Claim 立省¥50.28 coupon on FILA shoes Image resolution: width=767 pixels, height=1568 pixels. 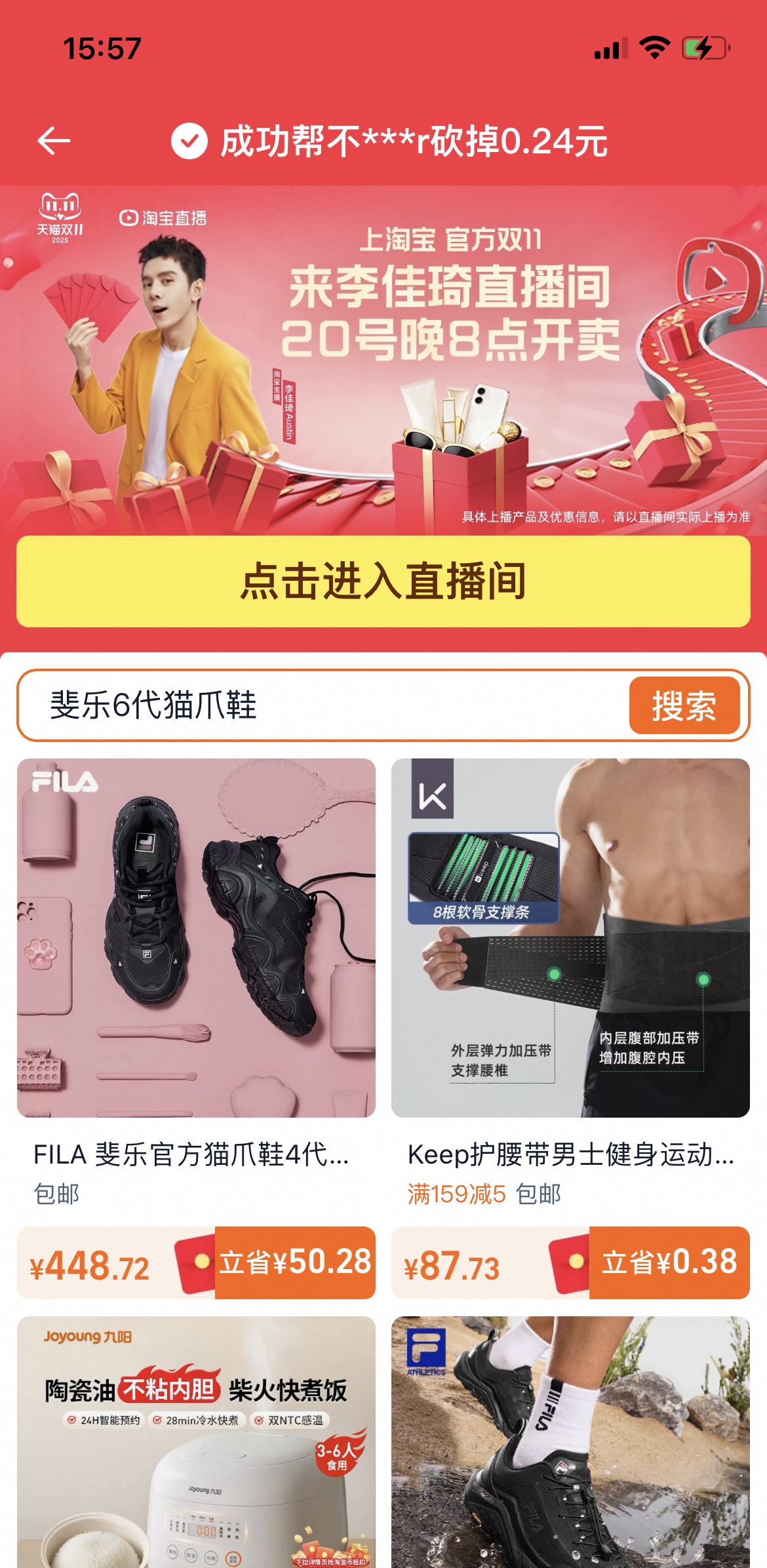[x=294, y=1263]
